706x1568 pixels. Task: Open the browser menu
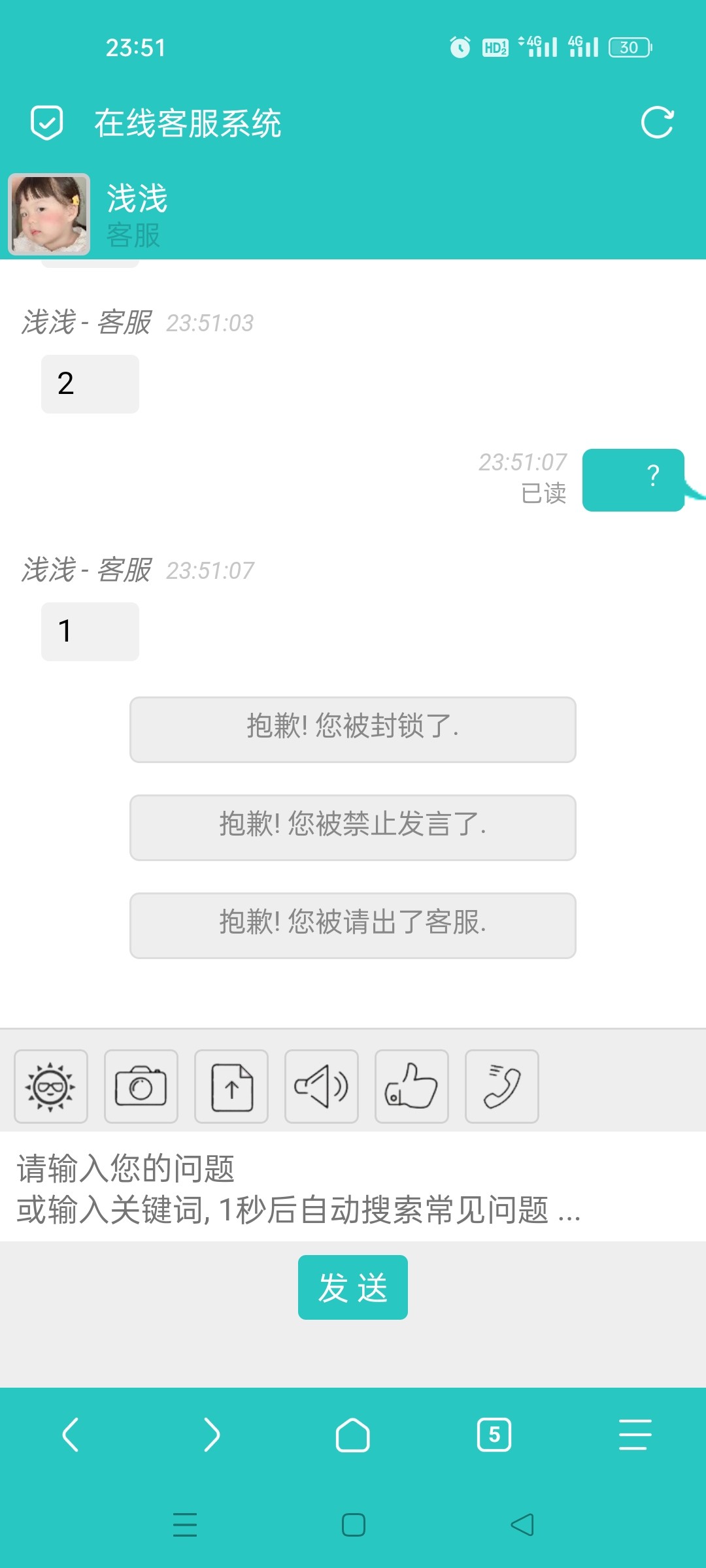pos(635,1435)
